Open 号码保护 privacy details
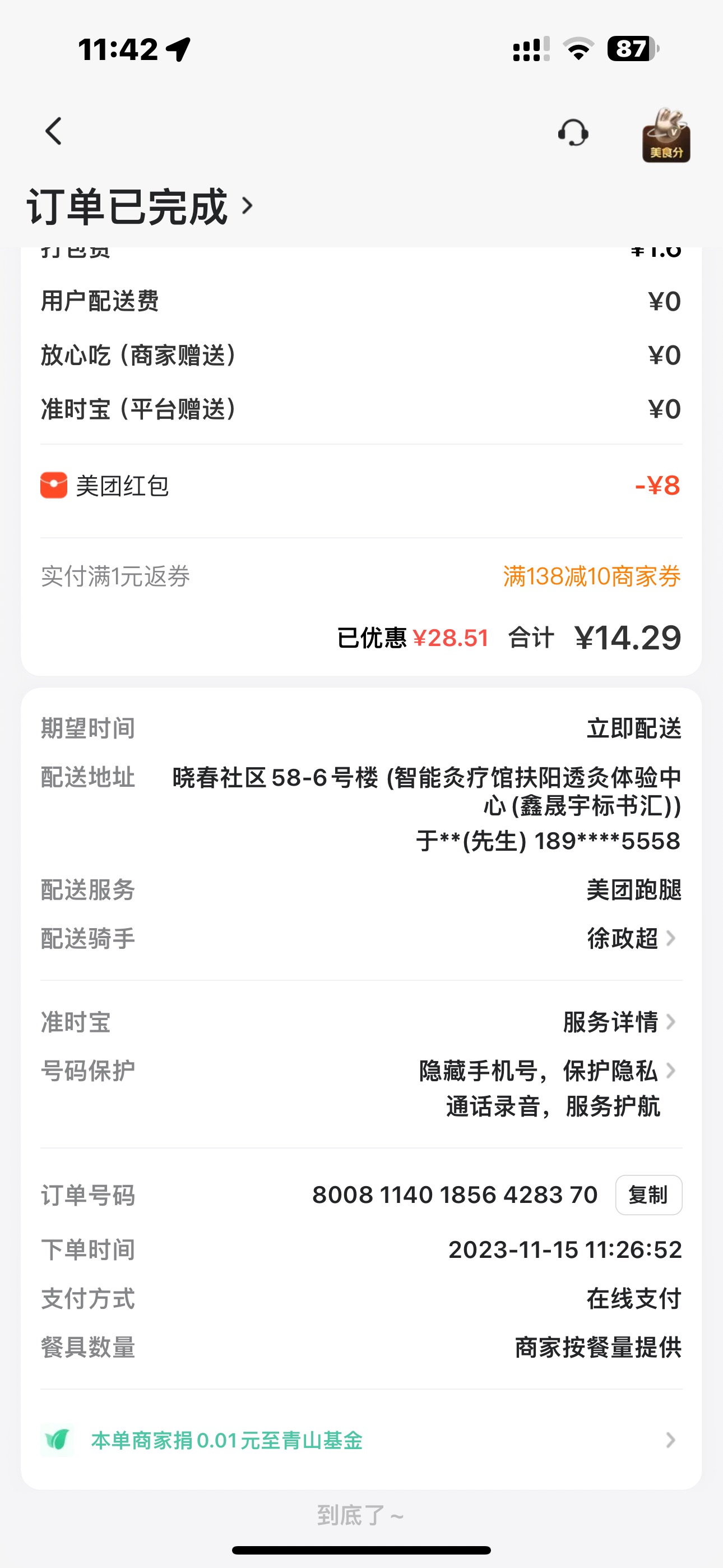The image size is (723, 1568). (548, 1087)
